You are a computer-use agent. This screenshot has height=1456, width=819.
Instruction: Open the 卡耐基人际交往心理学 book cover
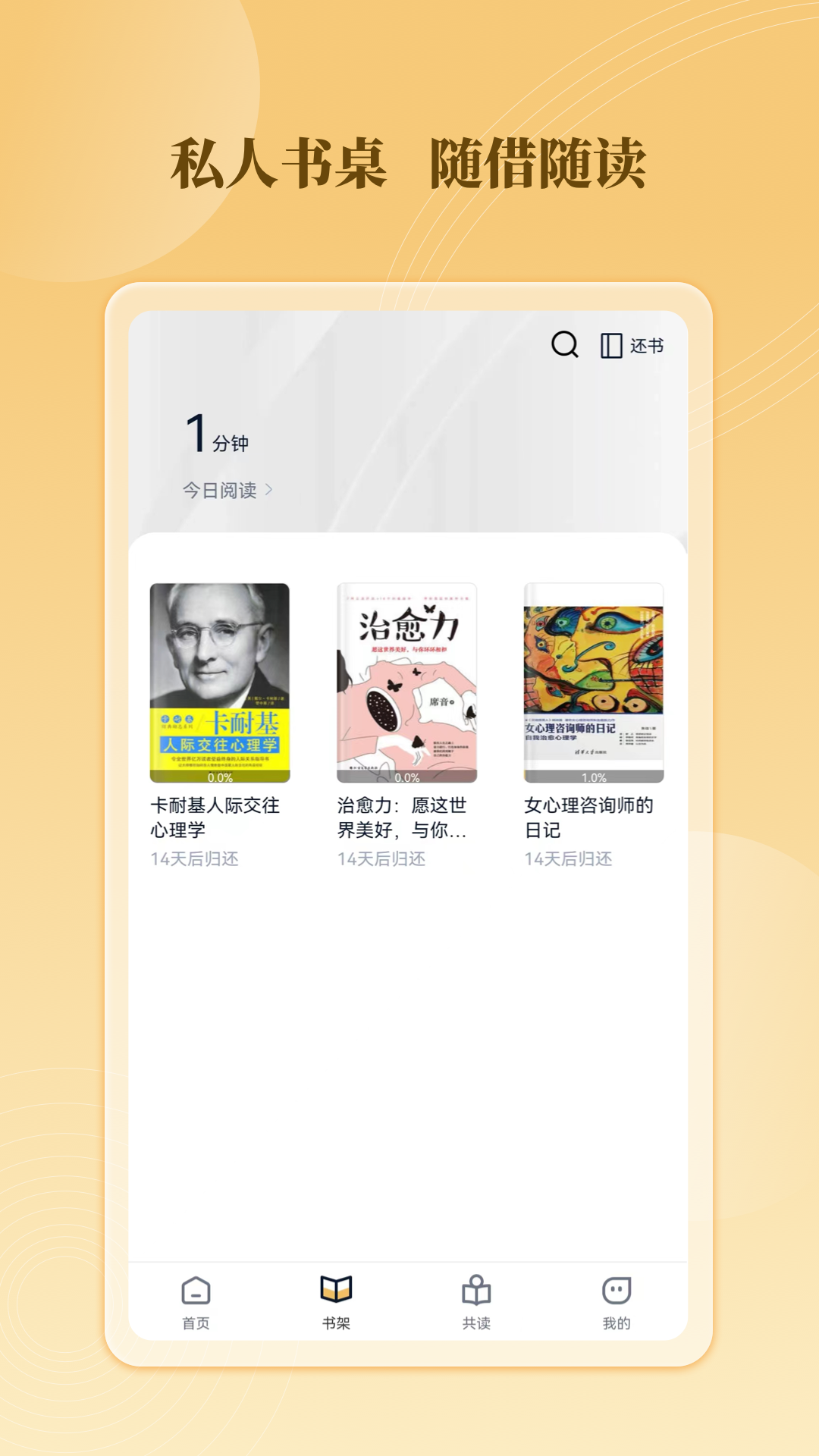coord(219,682)
